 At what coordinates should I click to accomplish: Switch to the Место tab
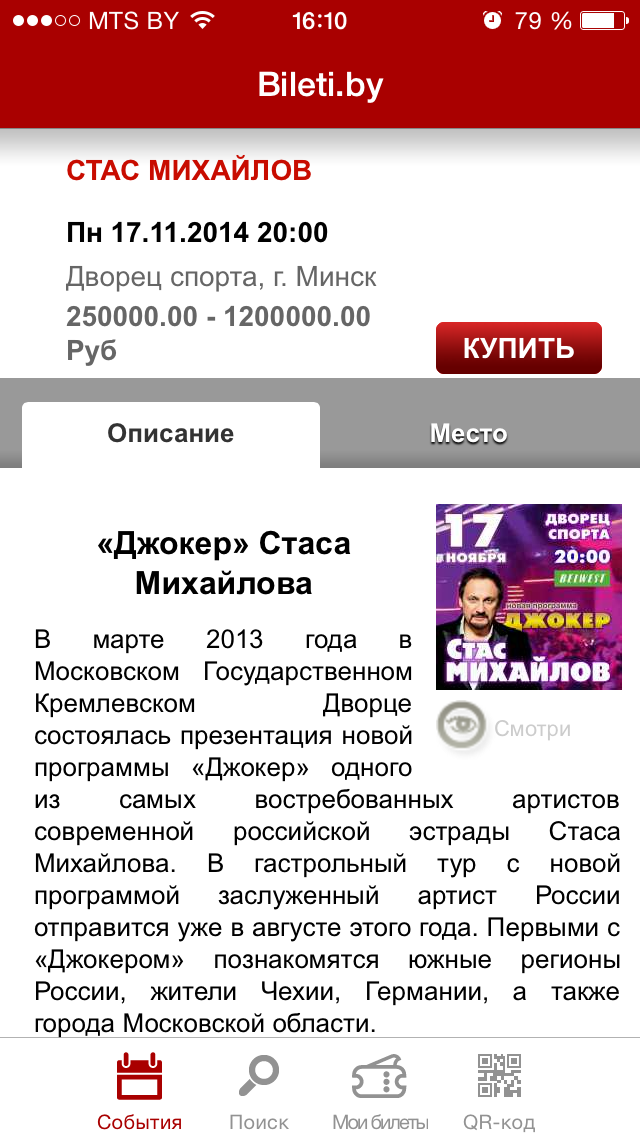click(x=468, y=434)
